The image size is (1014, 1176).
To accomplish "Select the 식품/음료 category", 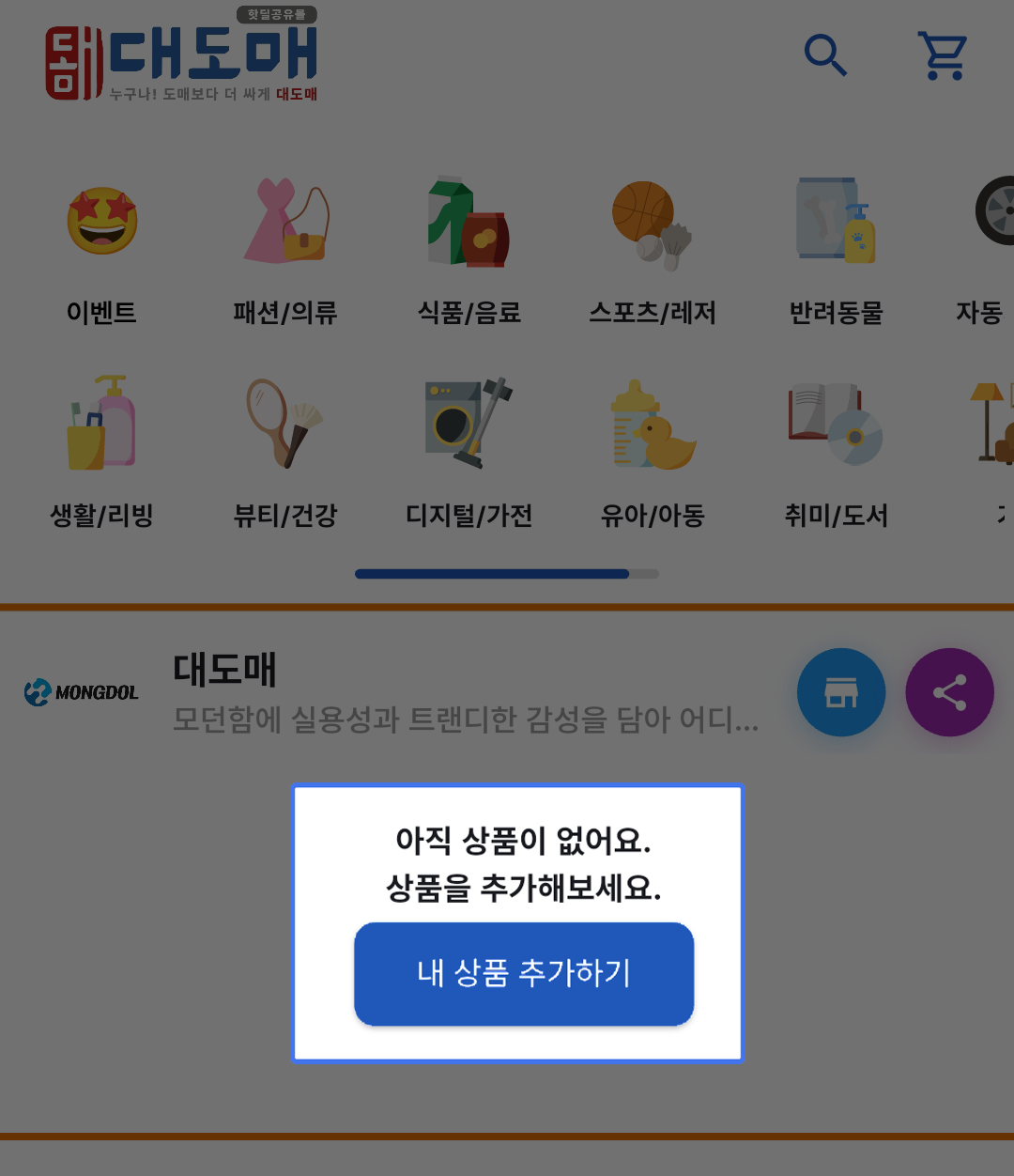I will 469,249.
